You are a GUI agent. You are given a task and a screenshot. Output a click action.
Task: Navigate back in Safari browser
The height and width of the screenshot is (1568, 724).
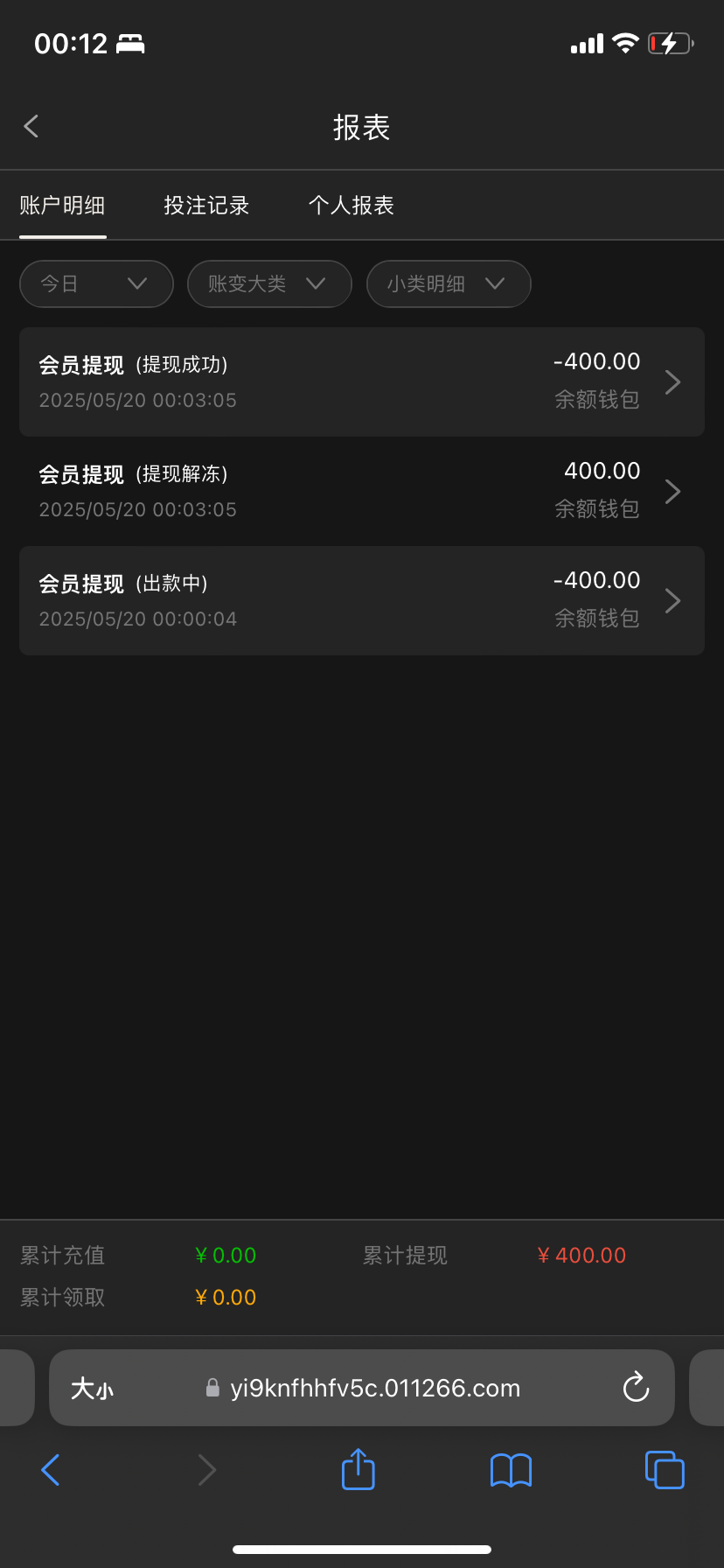tap(51, 1470)
